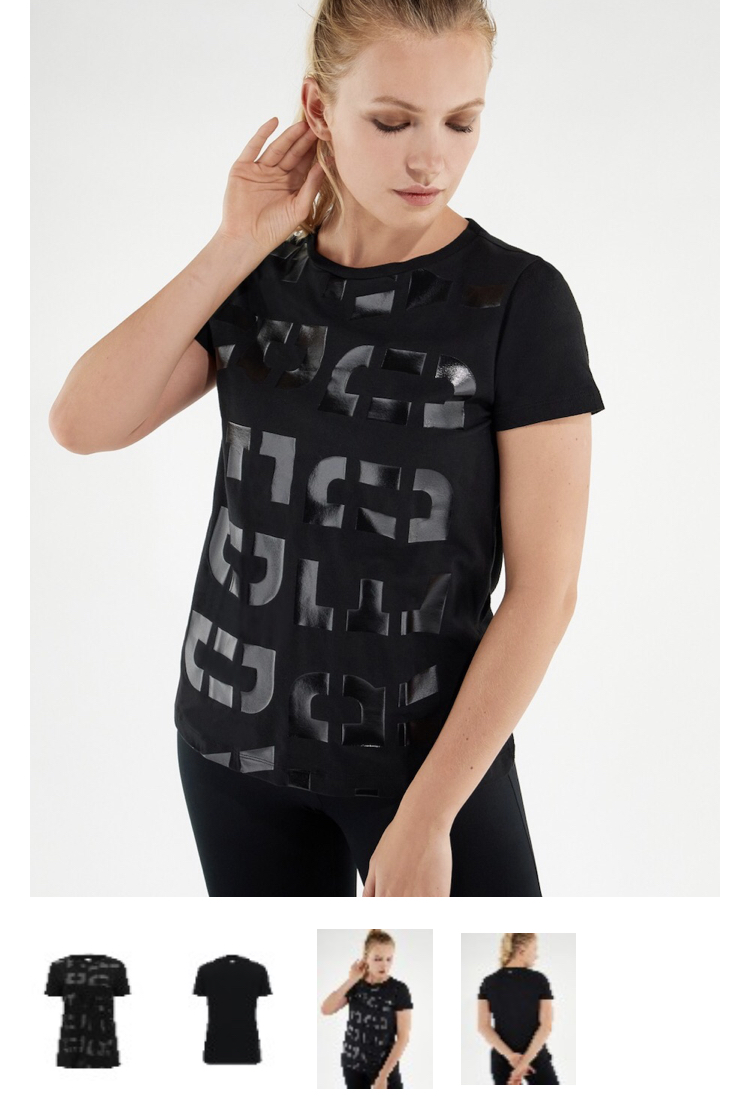Select the model back-view thumbnail
The image size is (750, 1118).
[518, 1009]
